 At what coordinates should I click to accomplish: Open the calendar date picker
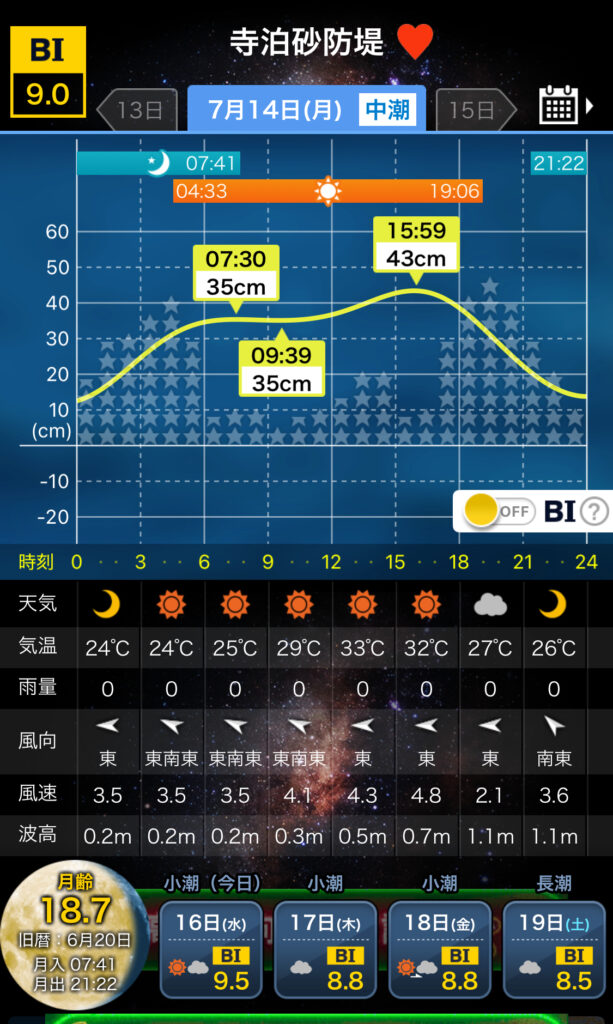pos(563,105)
